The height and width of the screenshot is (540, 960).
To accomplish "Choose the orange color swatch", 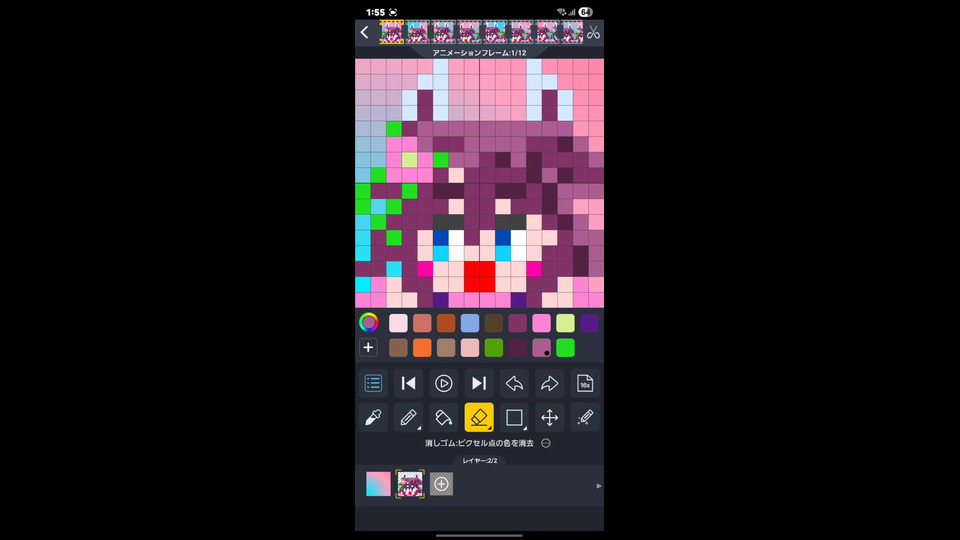I will tap(422, 347).
